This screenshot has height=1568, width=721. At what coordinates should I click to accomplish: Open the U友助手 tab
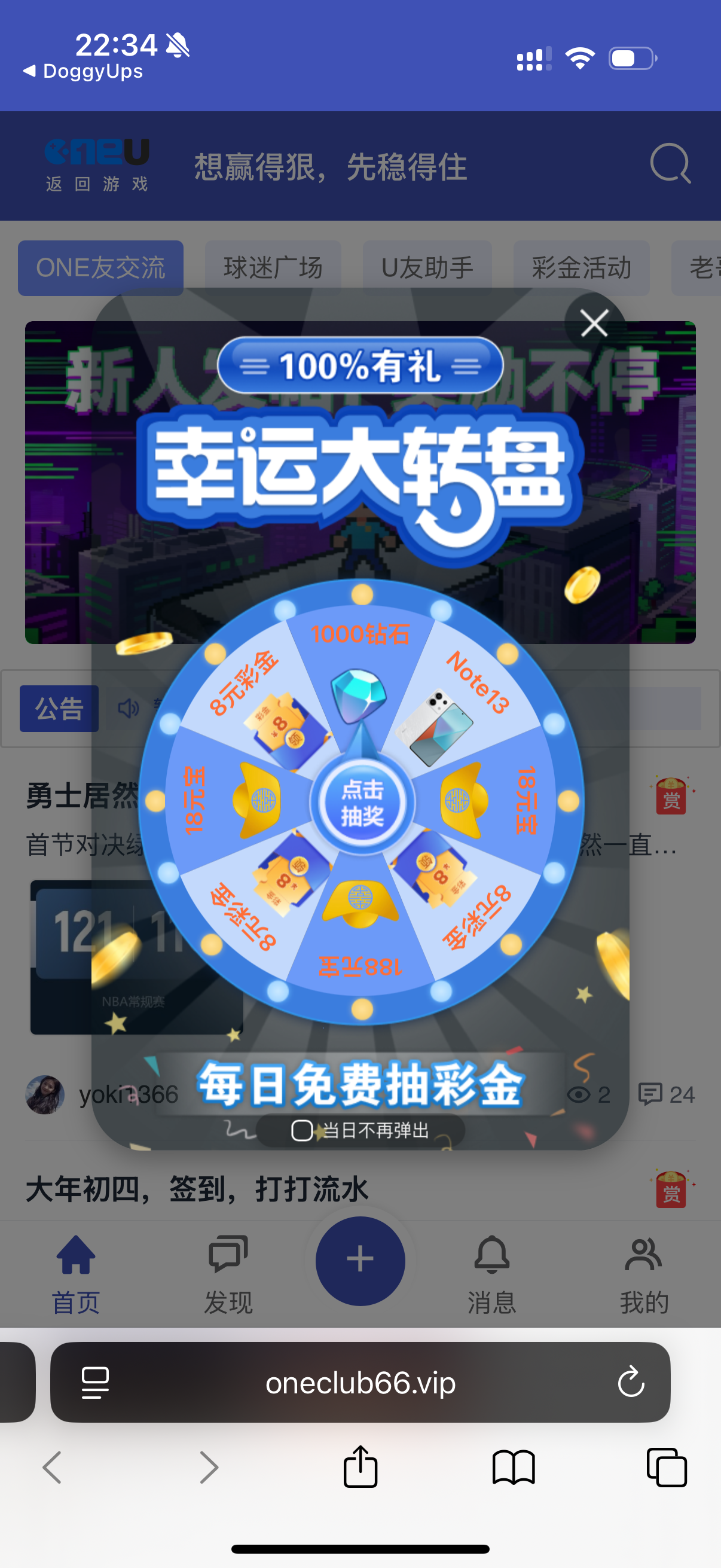[427, 268]
